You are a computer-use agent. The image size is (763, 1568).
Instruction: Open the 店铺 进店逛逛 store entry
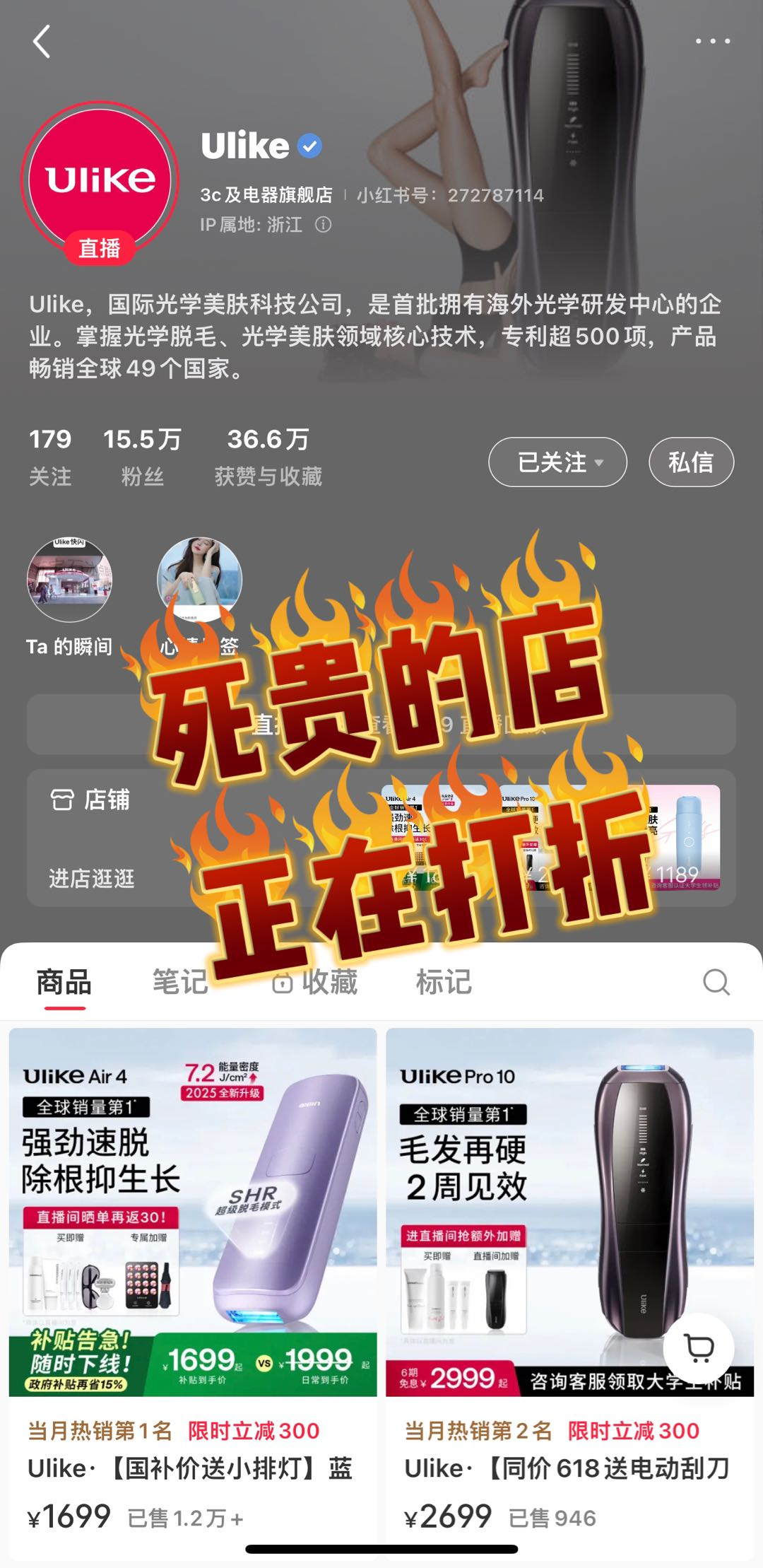[x=92, y=878]
